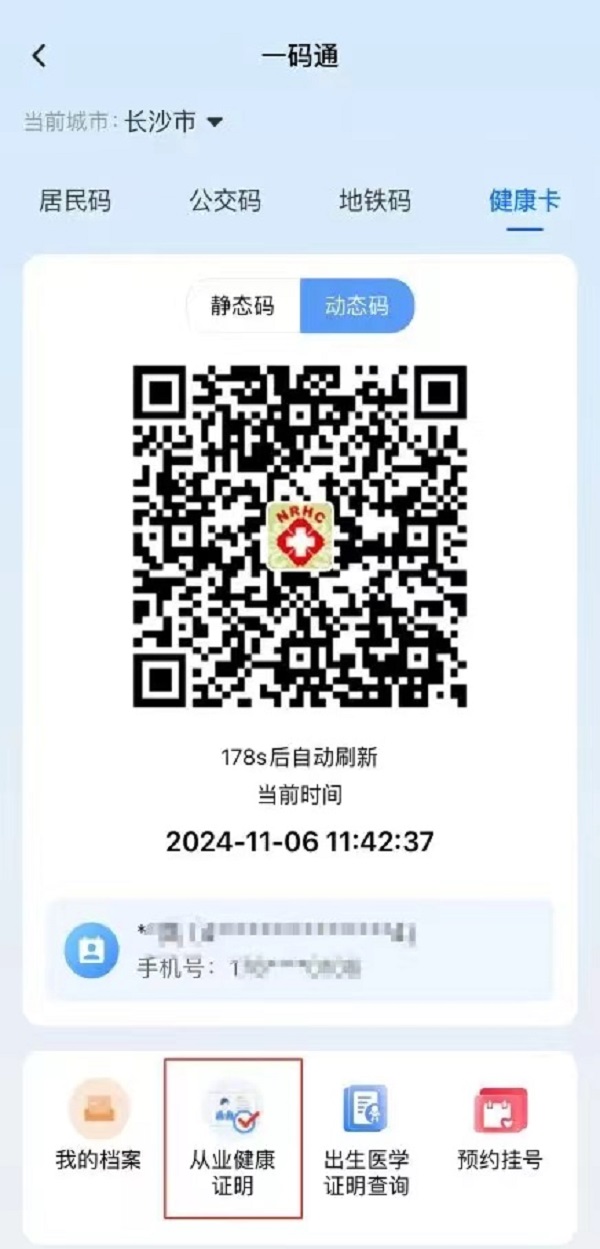Switch to the 居民码 tab
The height and width of the screenshot is (1249, 600).
75,201
